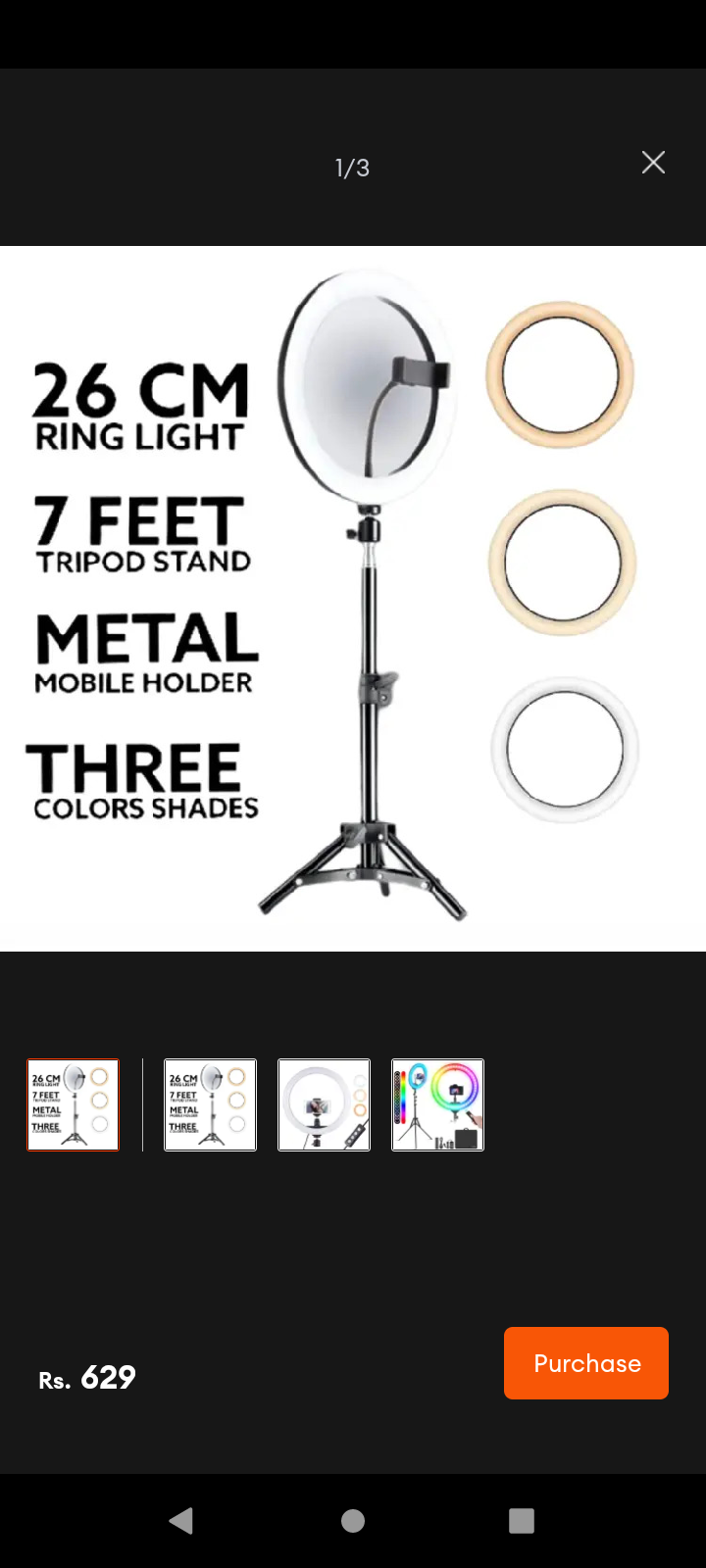Open the second ring light thumbnail
The height and width of the screenshot is (1568, 706).
tap(210, 1104)
